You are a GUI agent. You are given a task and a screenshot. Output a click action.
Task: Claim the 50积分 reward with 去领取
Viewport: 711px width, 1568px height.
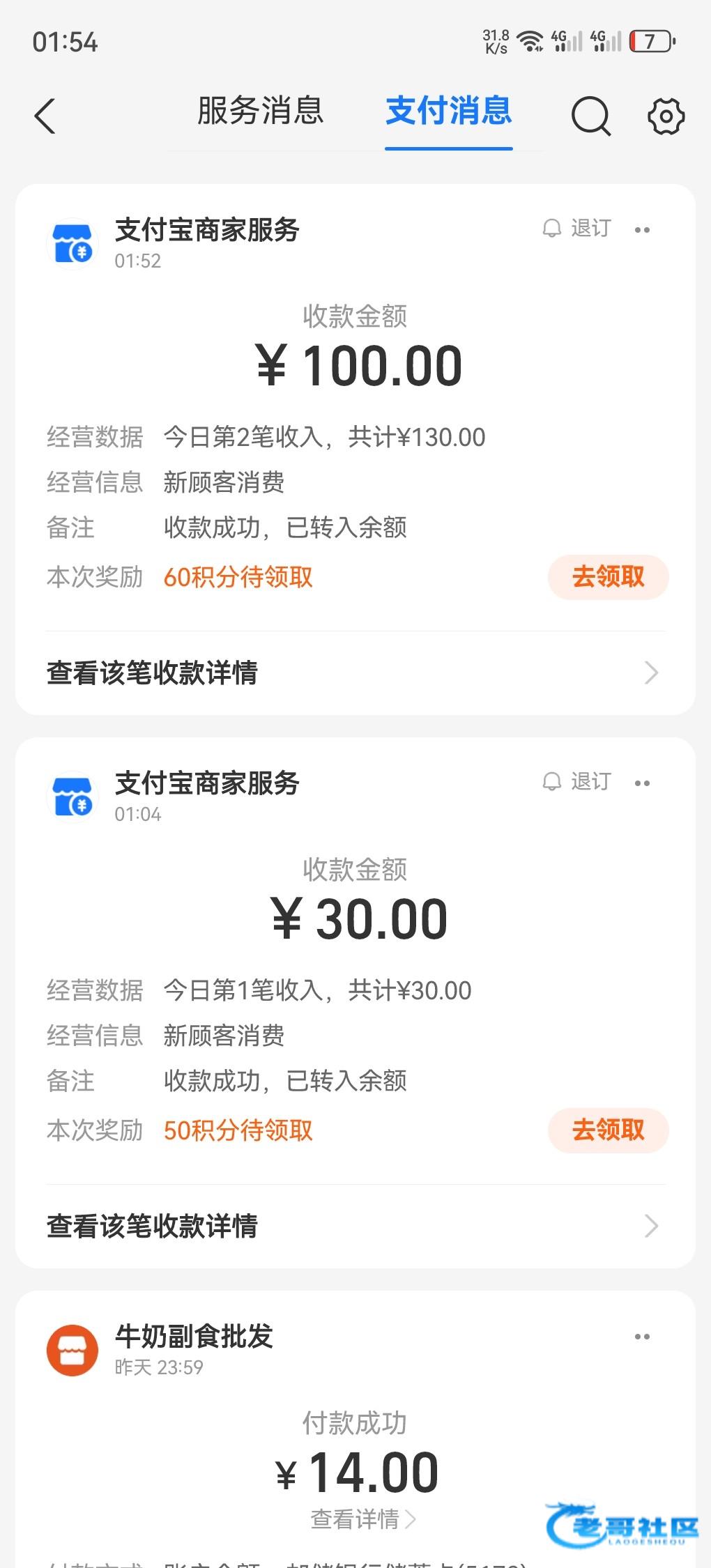point(608,1130)
